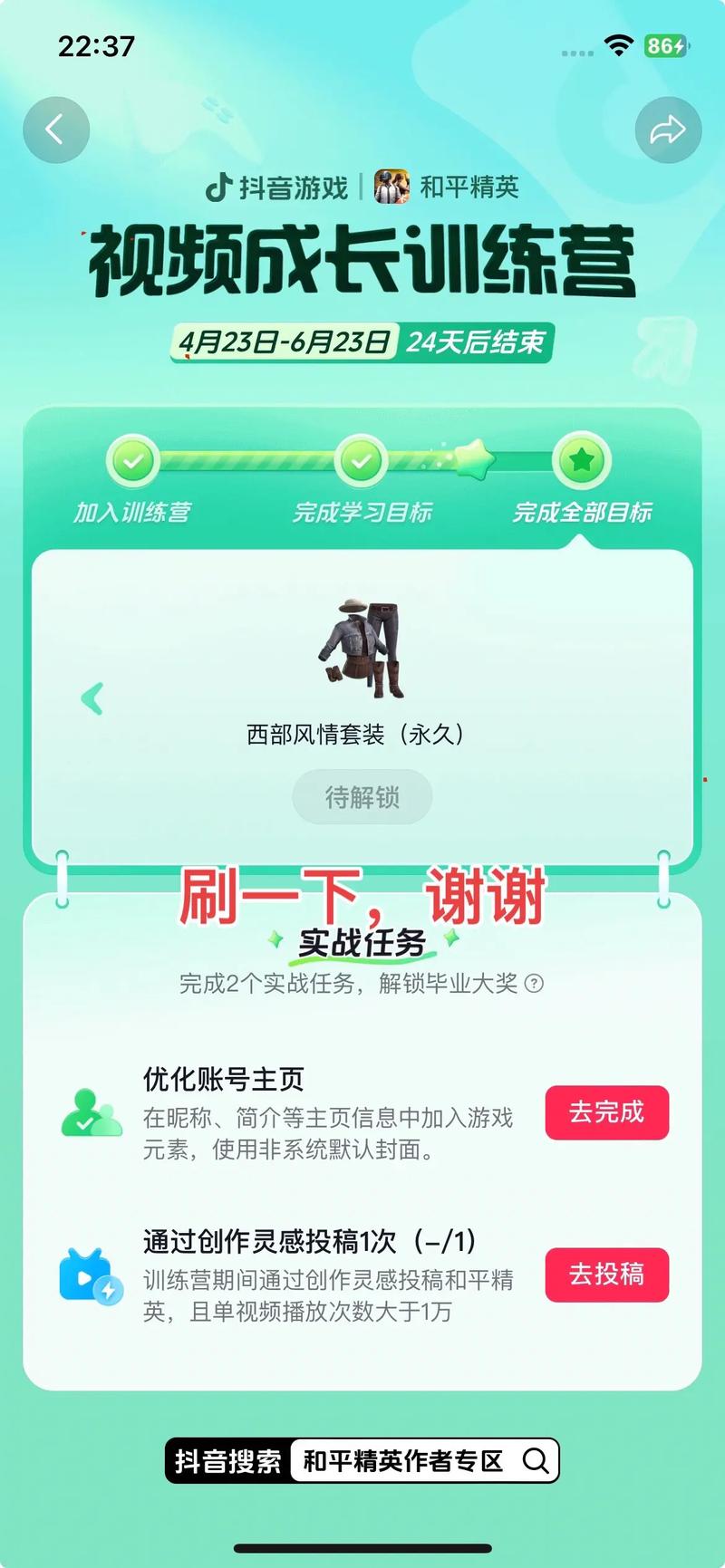Go back using the top-left arrow
This screenshot has height=1568, width=725.
pos(56,130)
